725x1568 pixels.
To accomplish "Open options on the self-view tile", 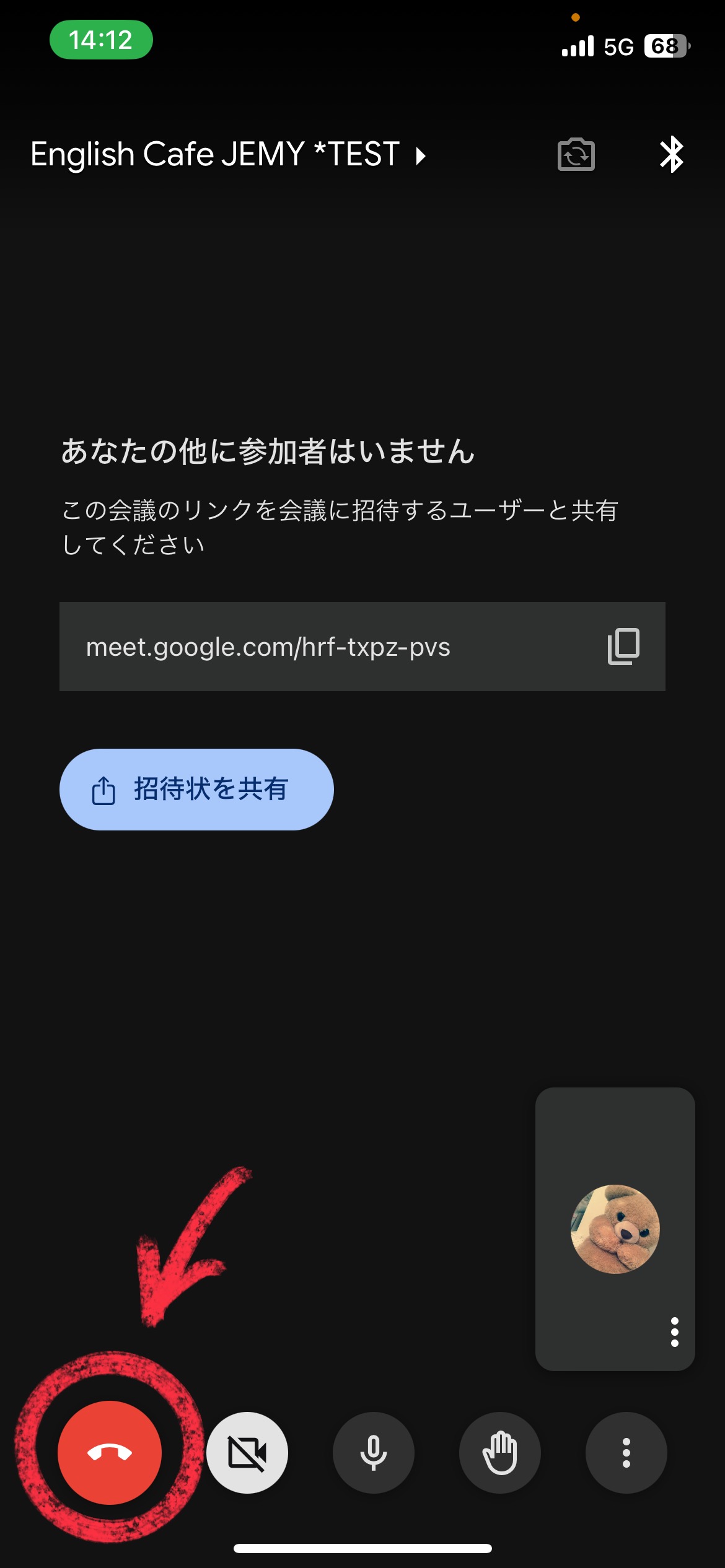I will click(x=675, y=1332).
